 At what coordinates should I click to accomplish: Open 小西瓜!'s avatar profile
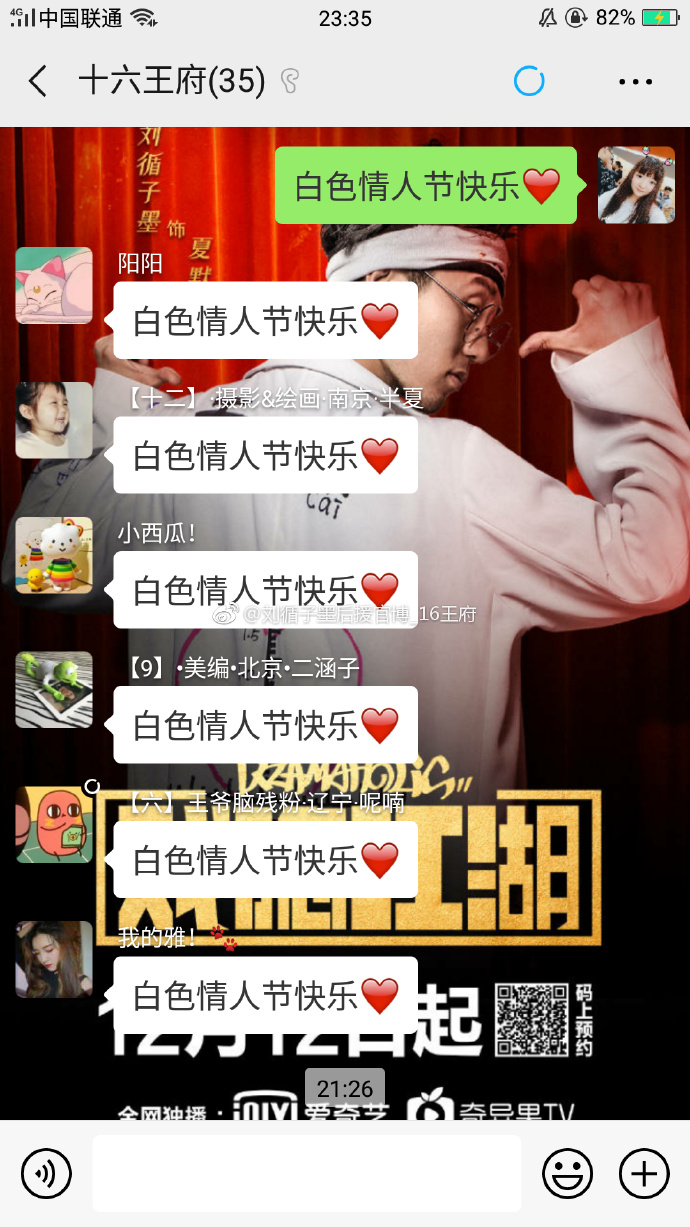[54, 555]
